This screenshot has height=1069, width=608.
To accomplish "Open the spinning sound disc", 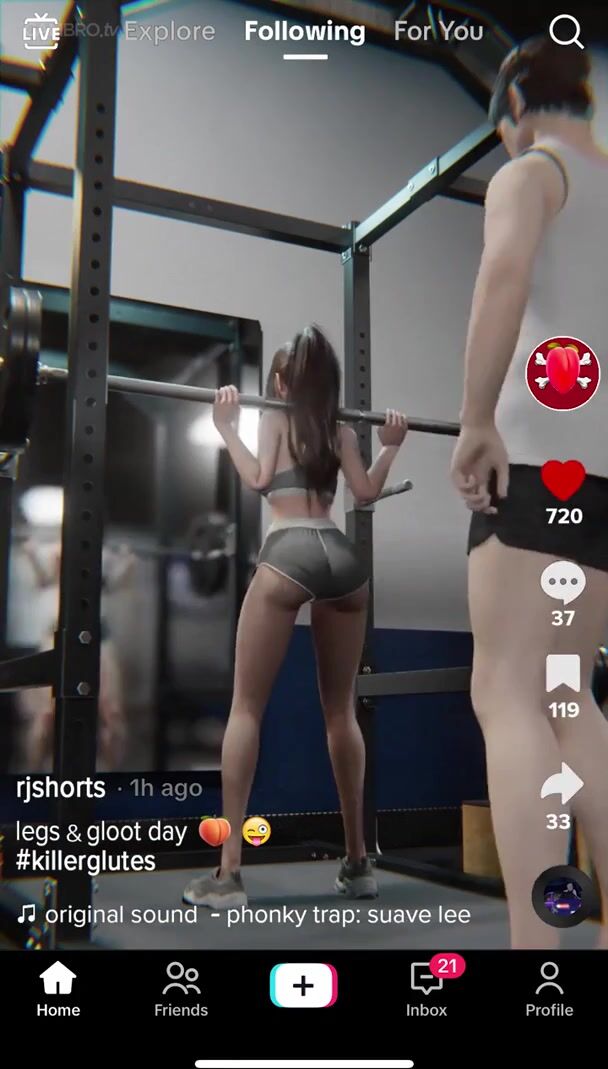I will point(563,896).
